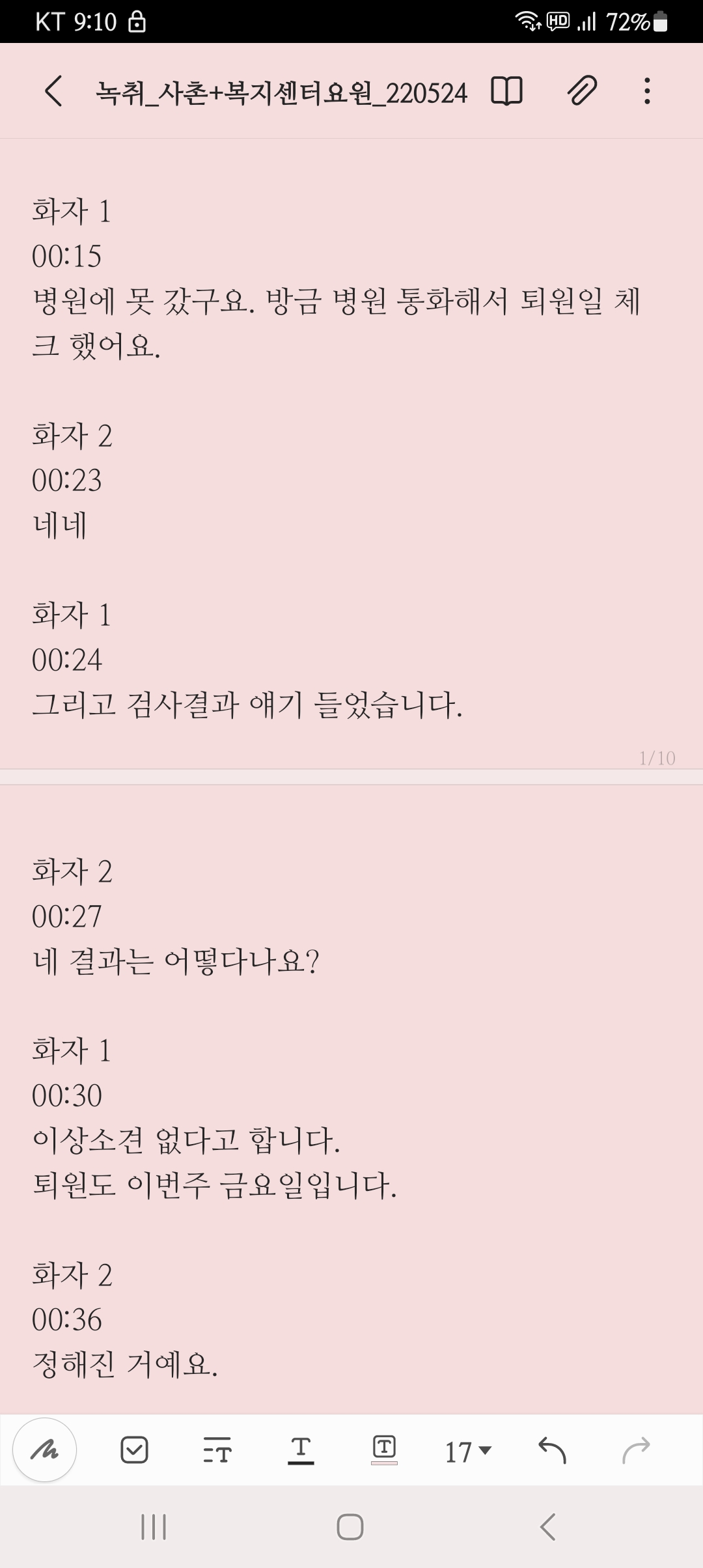Go back from the note
The width and height of the screenshot is (703, 1568).
[x=54, y=91]
